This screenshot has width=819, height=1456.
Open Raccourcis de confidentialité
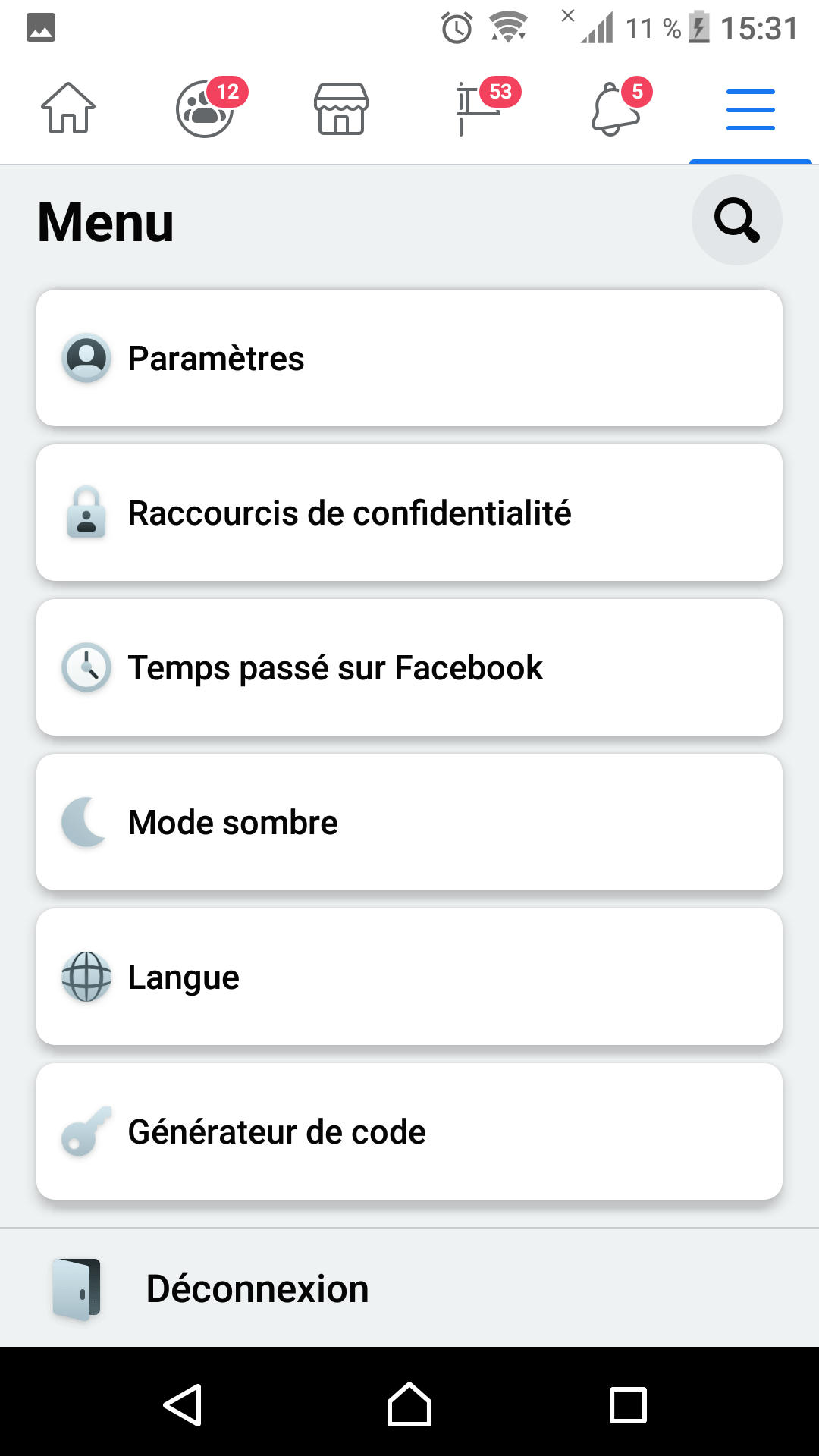[x=409, y=513]
